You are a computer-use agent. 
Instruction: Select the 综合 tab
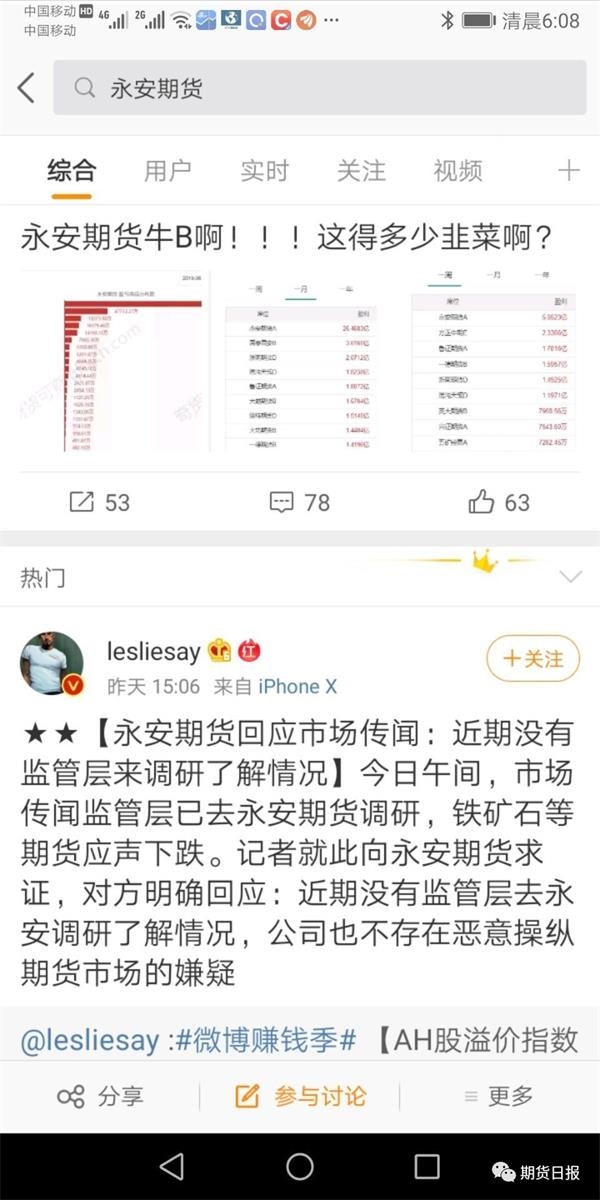[71, 171]
